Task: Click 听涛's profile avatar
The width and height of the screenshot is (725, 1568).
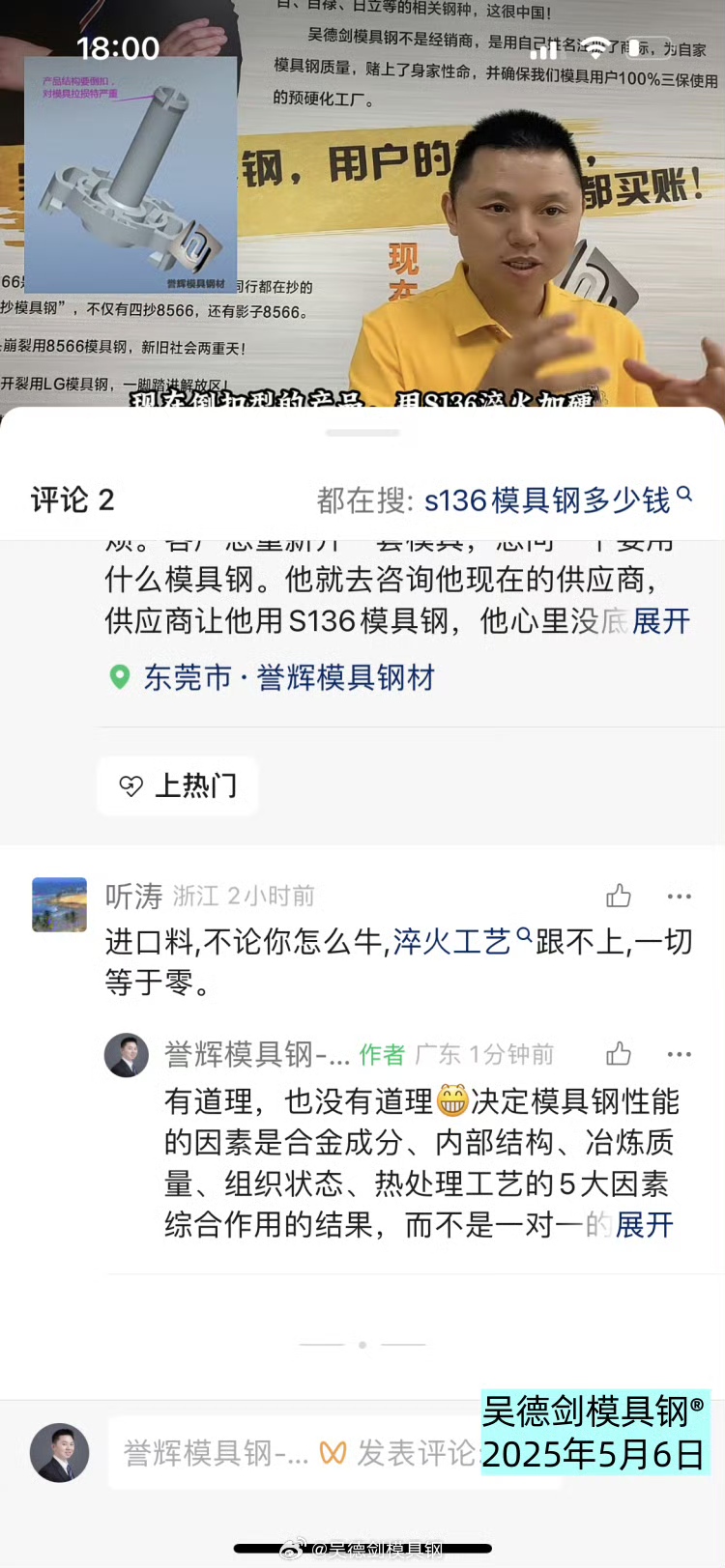Action: (59, 905)
